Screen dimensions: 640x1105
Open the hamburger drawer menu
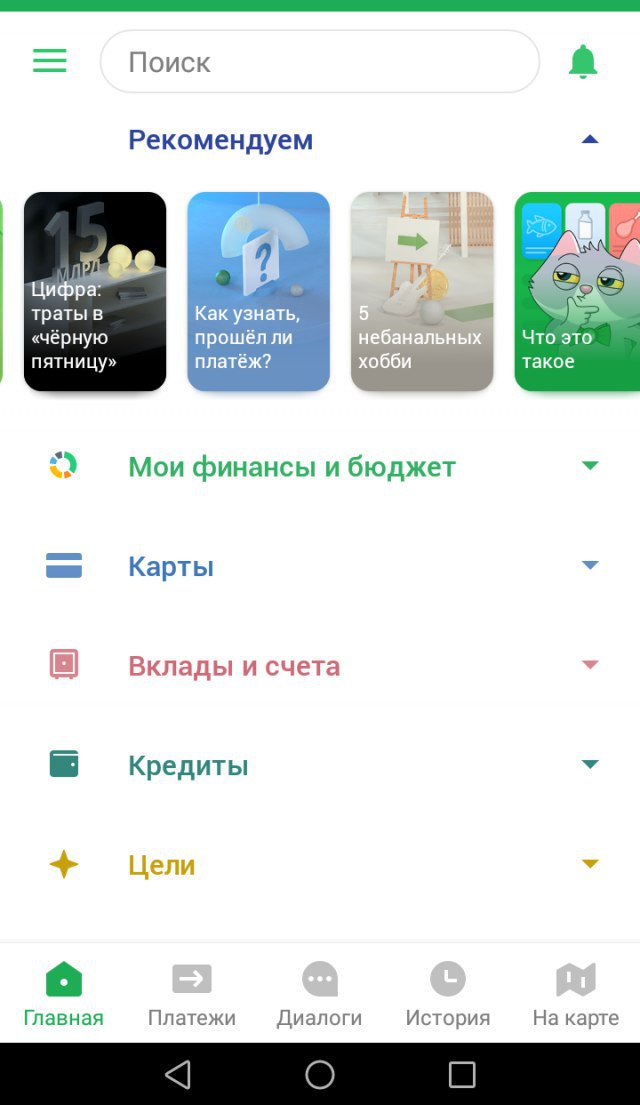(49, 61)
